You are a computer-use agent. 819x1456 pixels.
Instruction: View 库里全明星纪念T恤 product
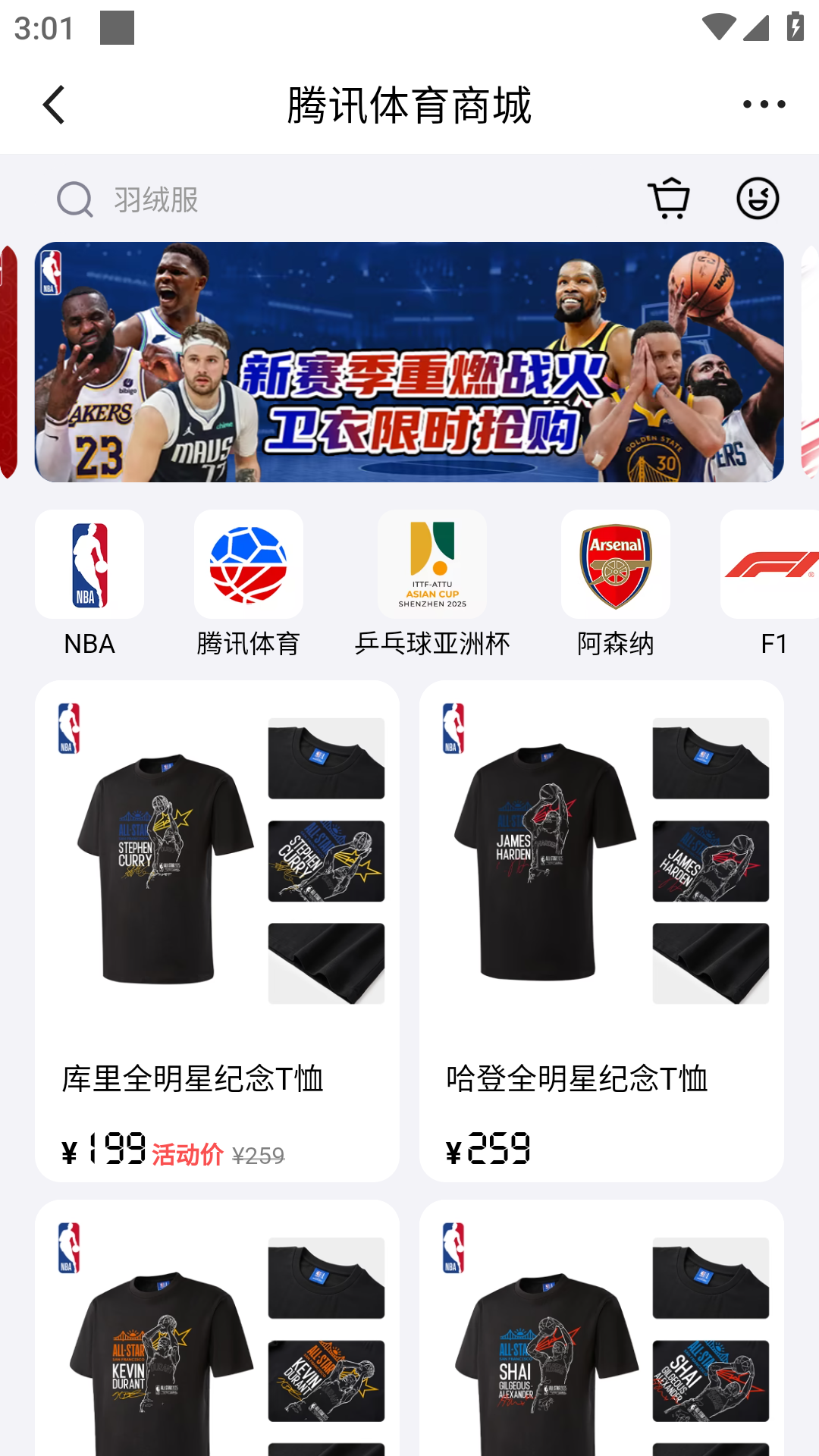tap(217, 930)
